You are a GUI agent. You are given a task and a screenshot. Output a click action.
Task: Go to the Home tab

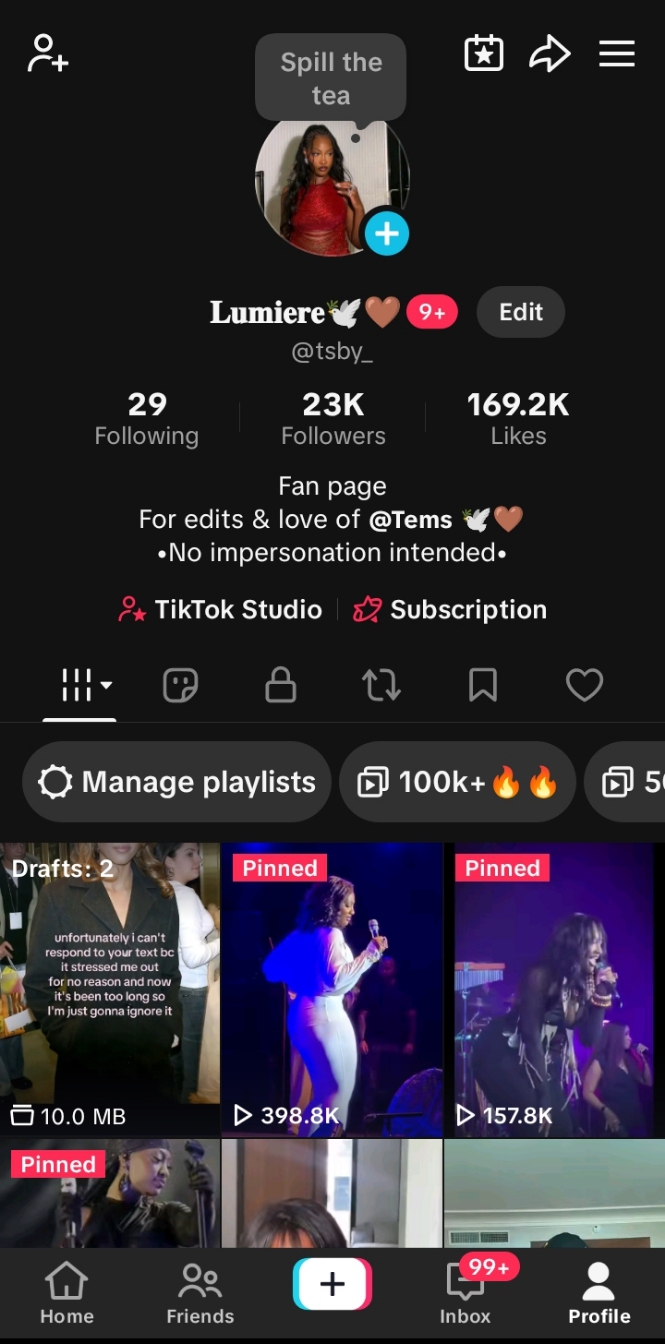click(66, 1293)
